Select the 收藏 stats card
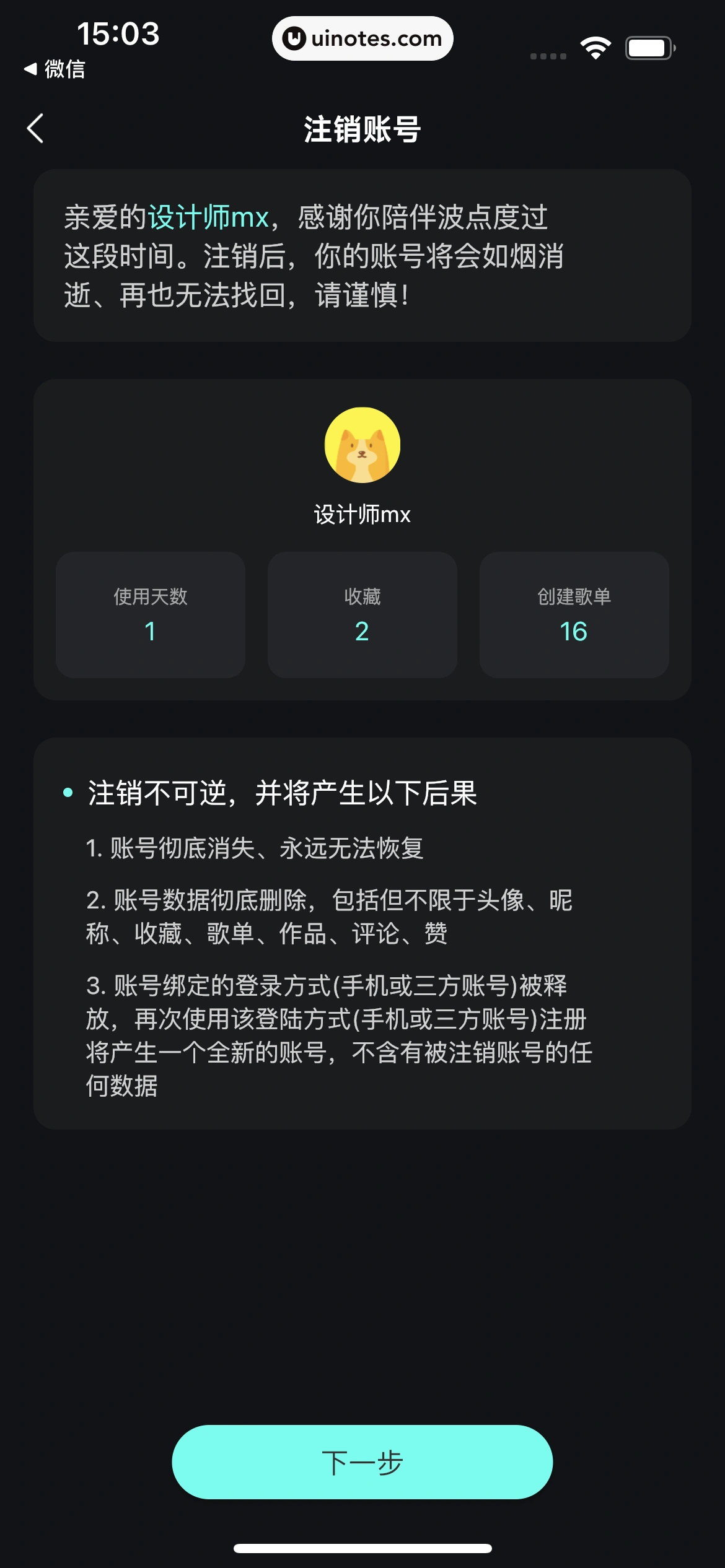This screenshot has width=725, height=1568. coord(362,614)
